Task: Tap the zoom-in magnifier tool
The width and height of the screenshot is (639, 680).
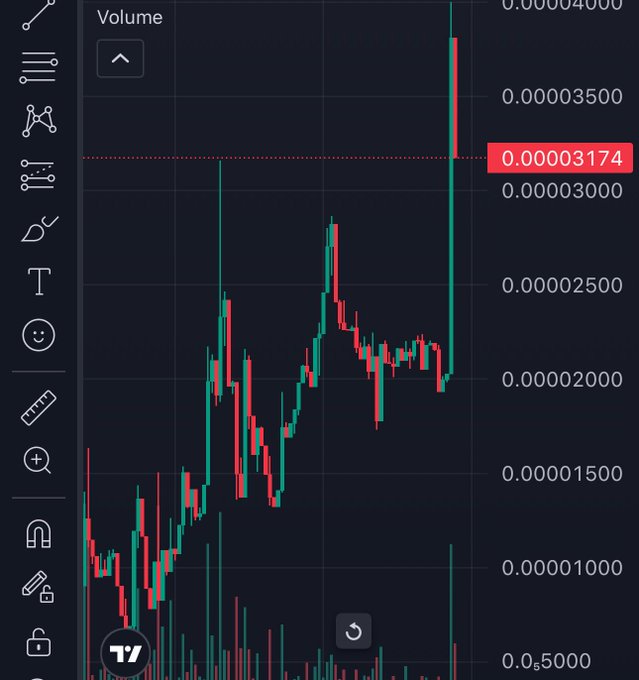Action: click(x=38, y=461)
